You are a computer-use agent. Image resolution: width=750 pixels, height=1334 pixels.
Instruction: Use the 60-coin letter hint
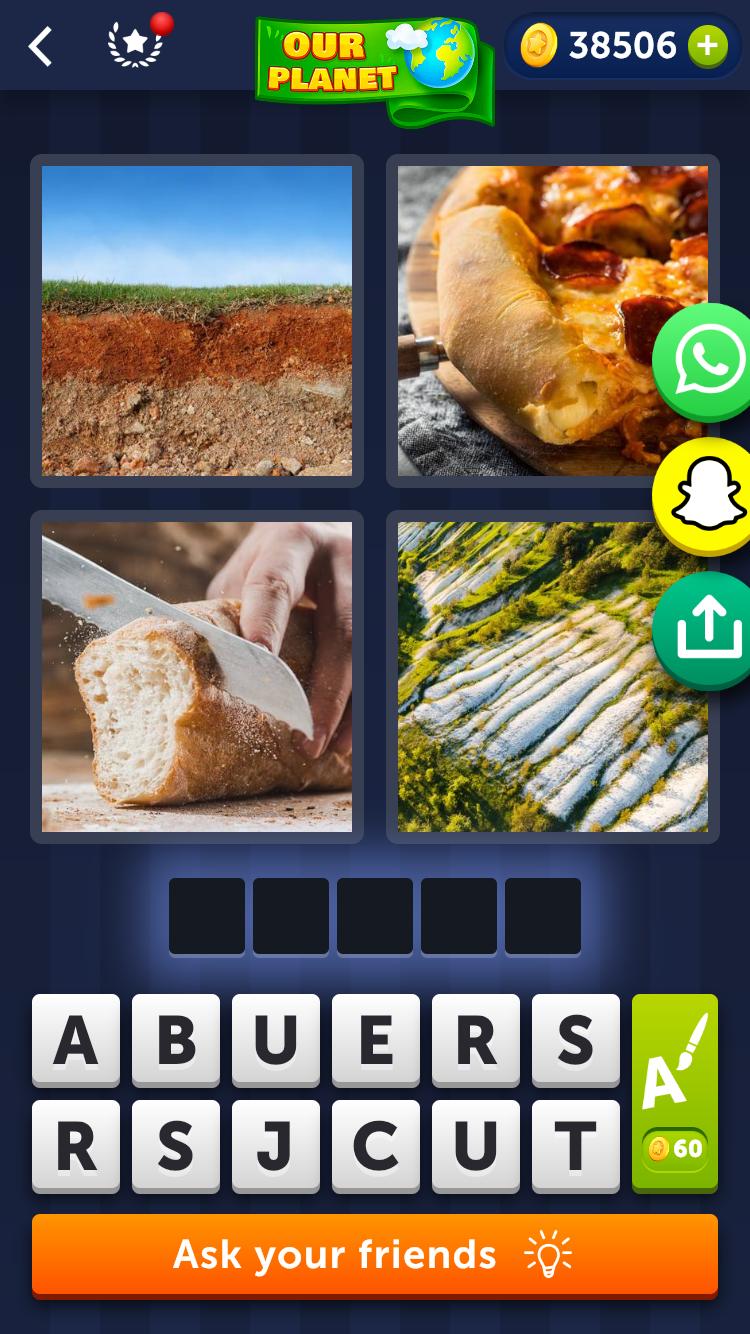pyautogui.click(x=675, y=1093)
